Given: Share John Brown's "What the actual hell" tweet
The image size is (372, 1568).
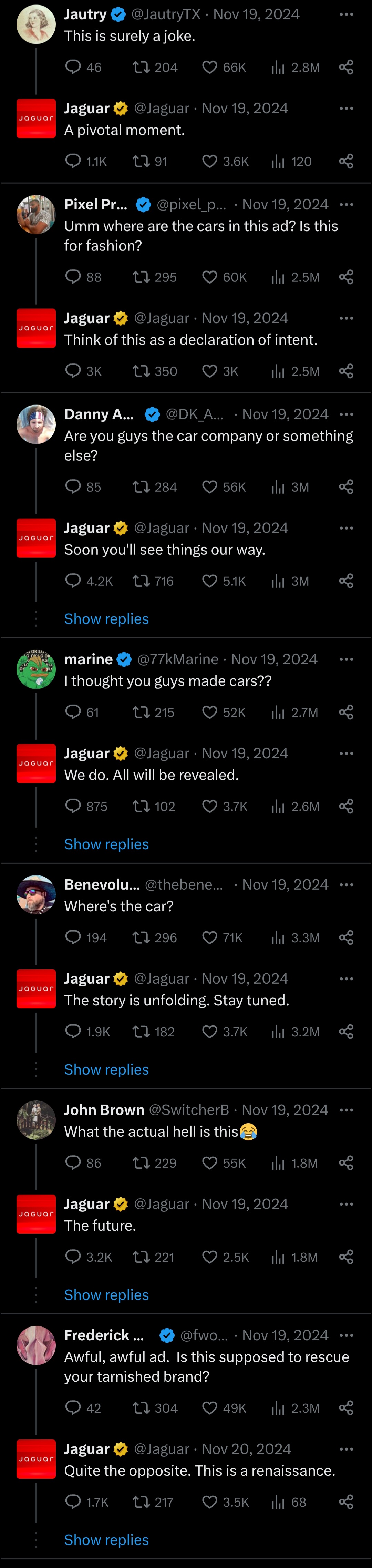Looking at the screenshot, I should click(x=347, y=1162).
